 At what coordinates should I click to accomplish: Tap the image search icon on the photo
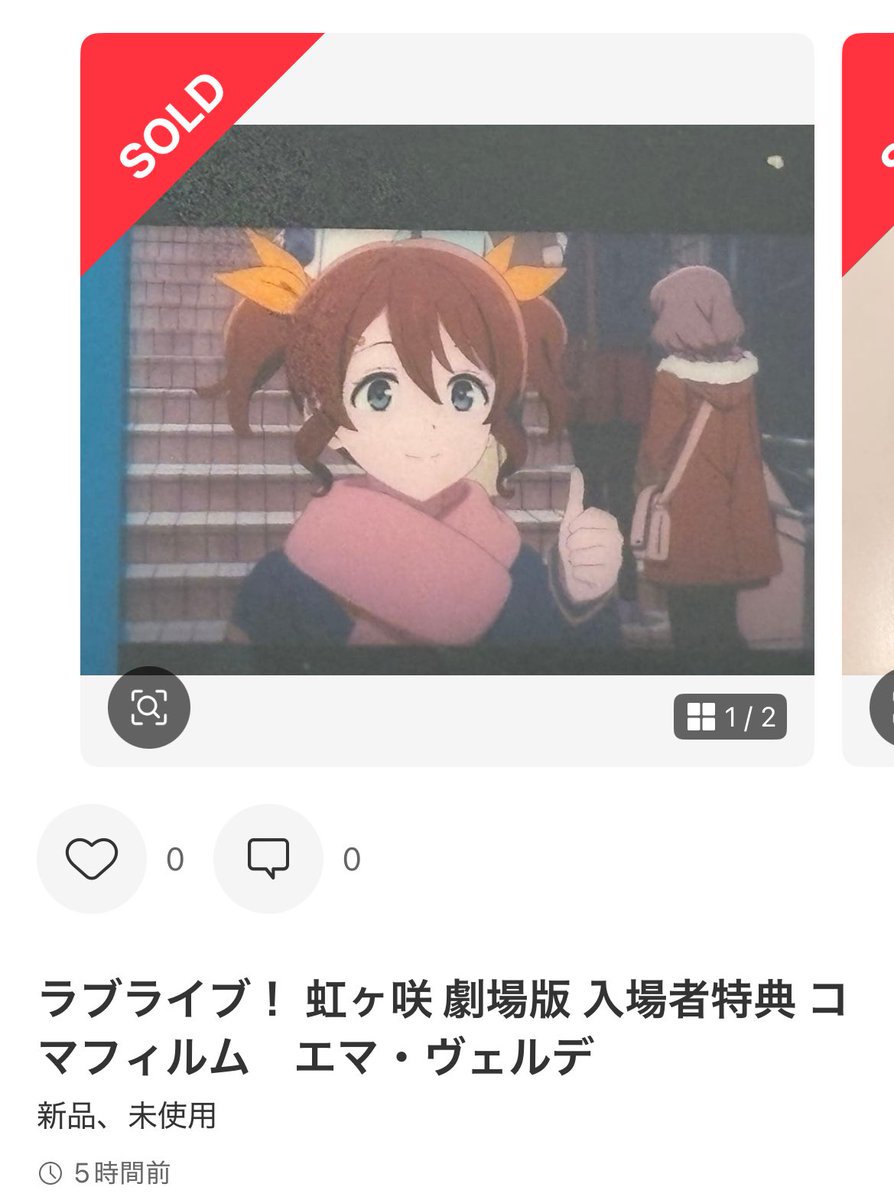coord(148,708)
